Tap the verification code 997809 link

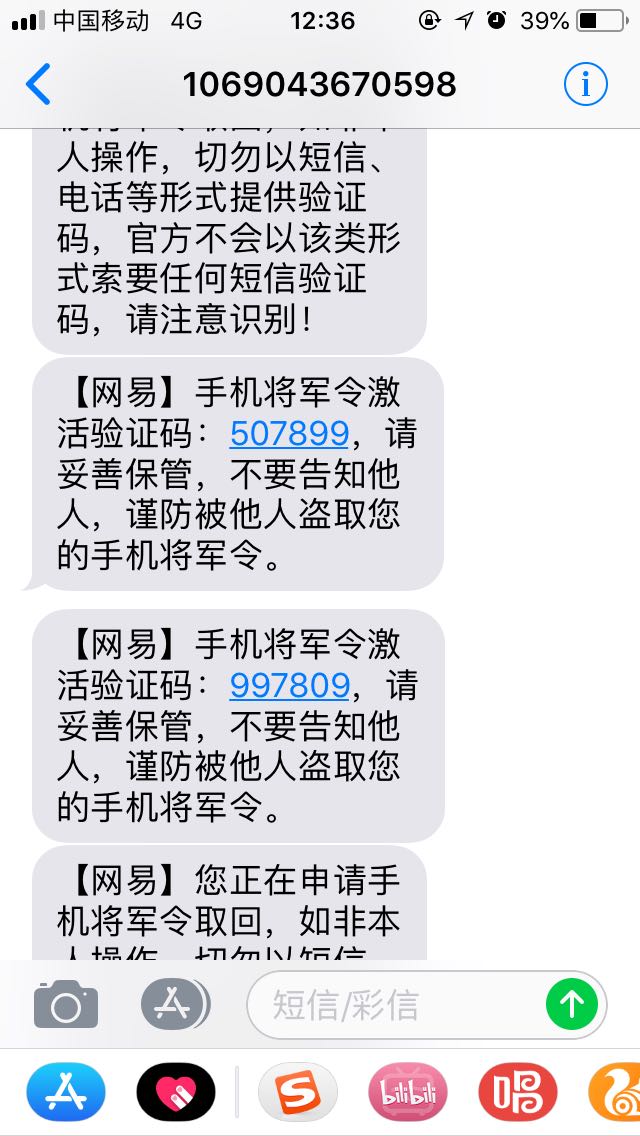290,686
